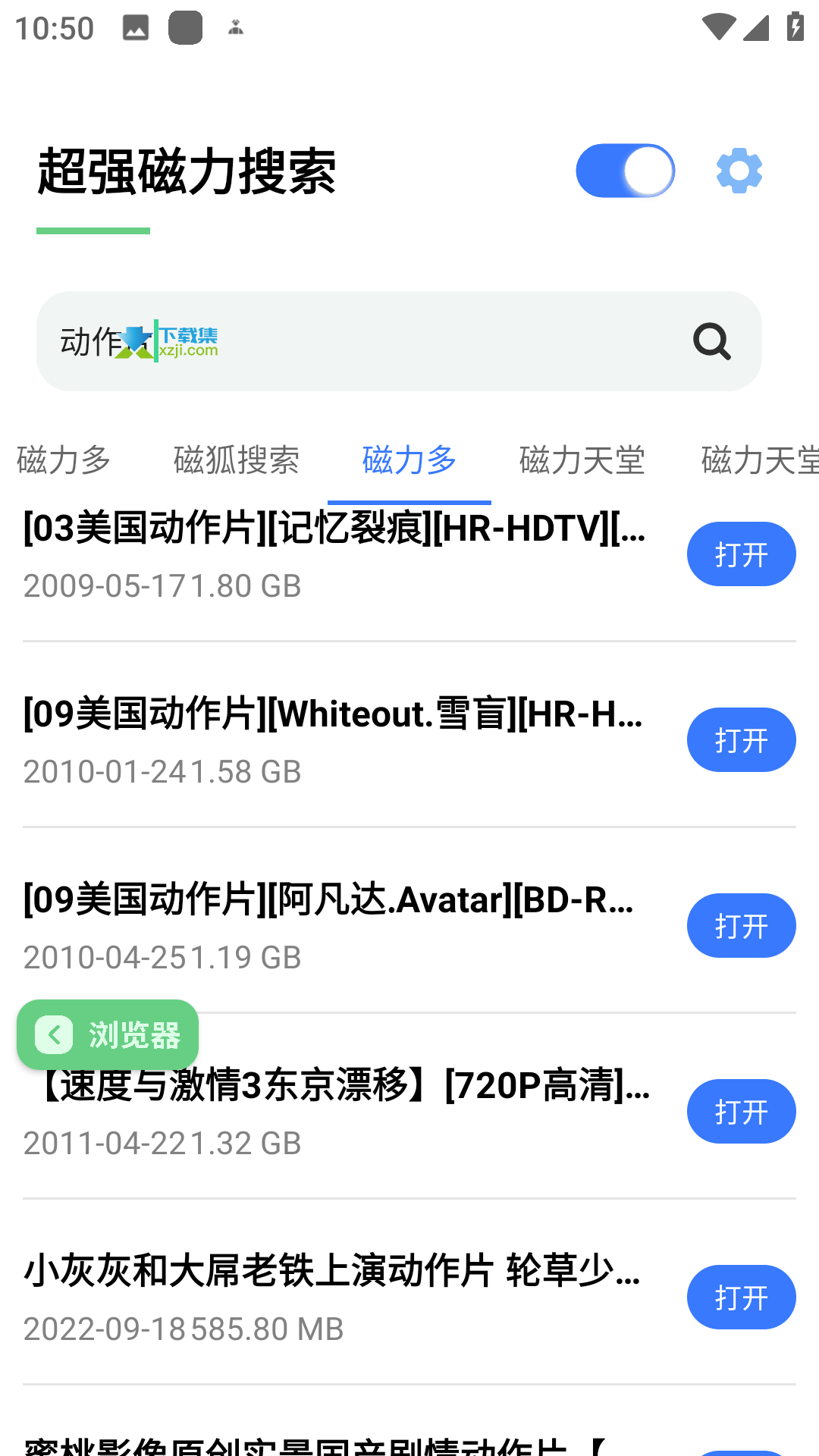819x1456 pixels.
Task: Tap the search magnifier icon
Action: coord(712,341)
